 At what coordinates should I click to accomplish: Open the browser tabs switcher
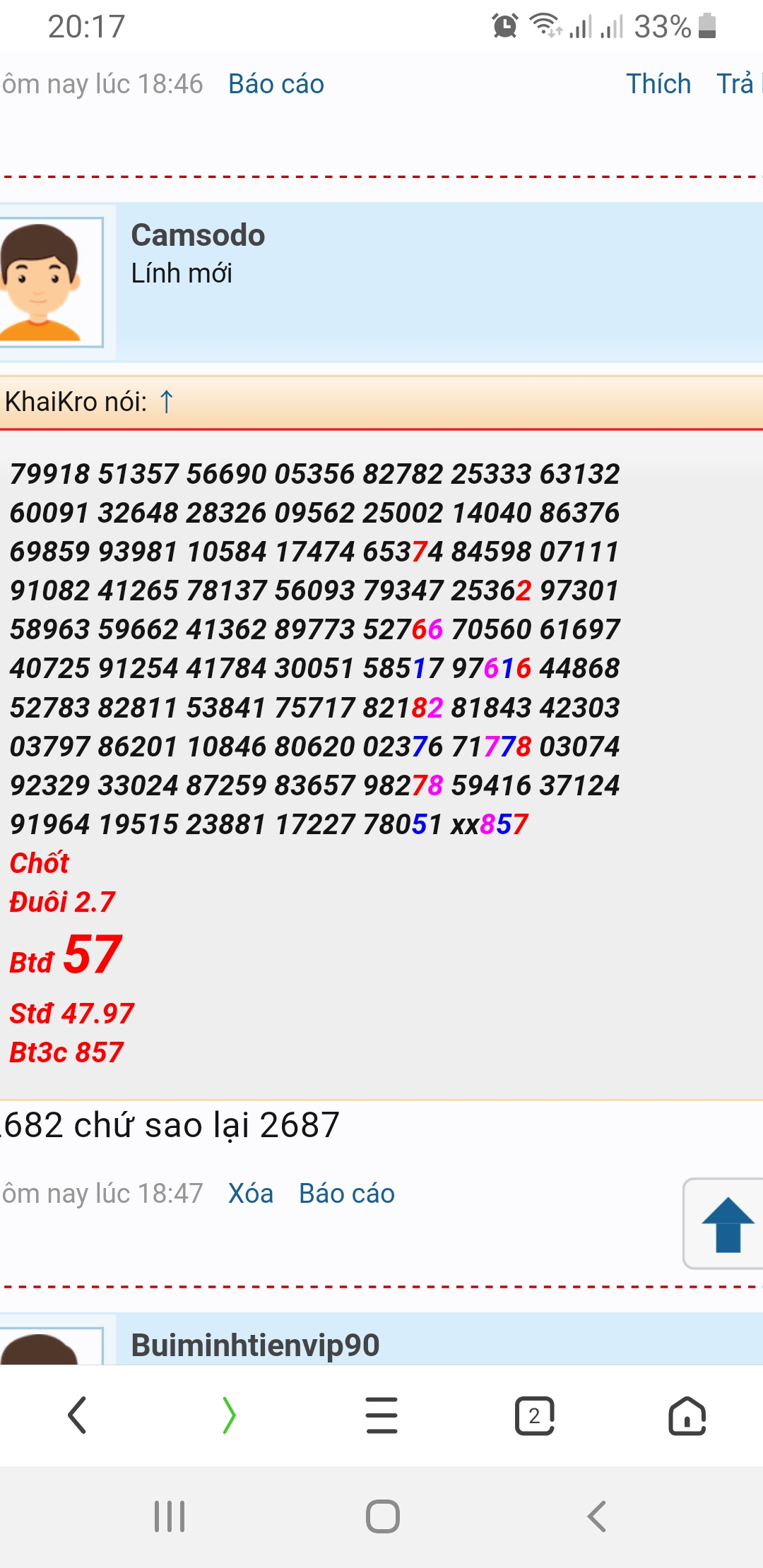click(x=535, y=1415)
